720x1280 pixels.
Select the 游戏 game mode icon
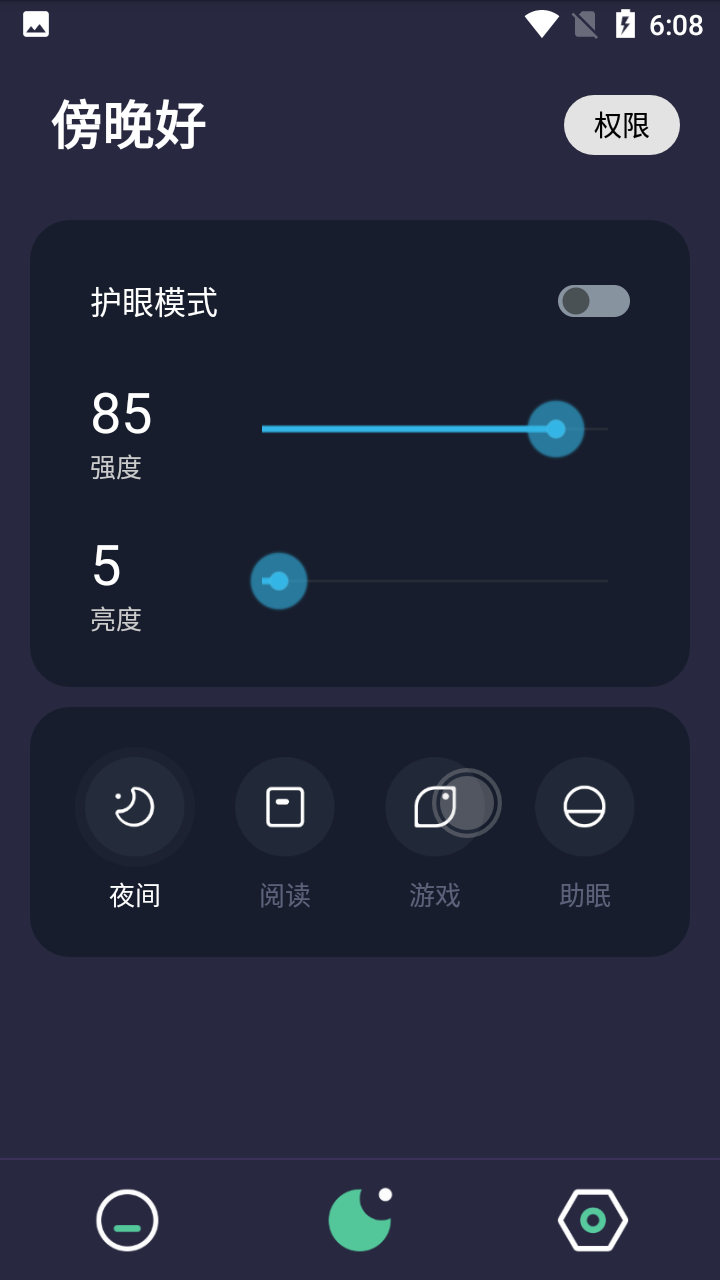coord(435,805)
